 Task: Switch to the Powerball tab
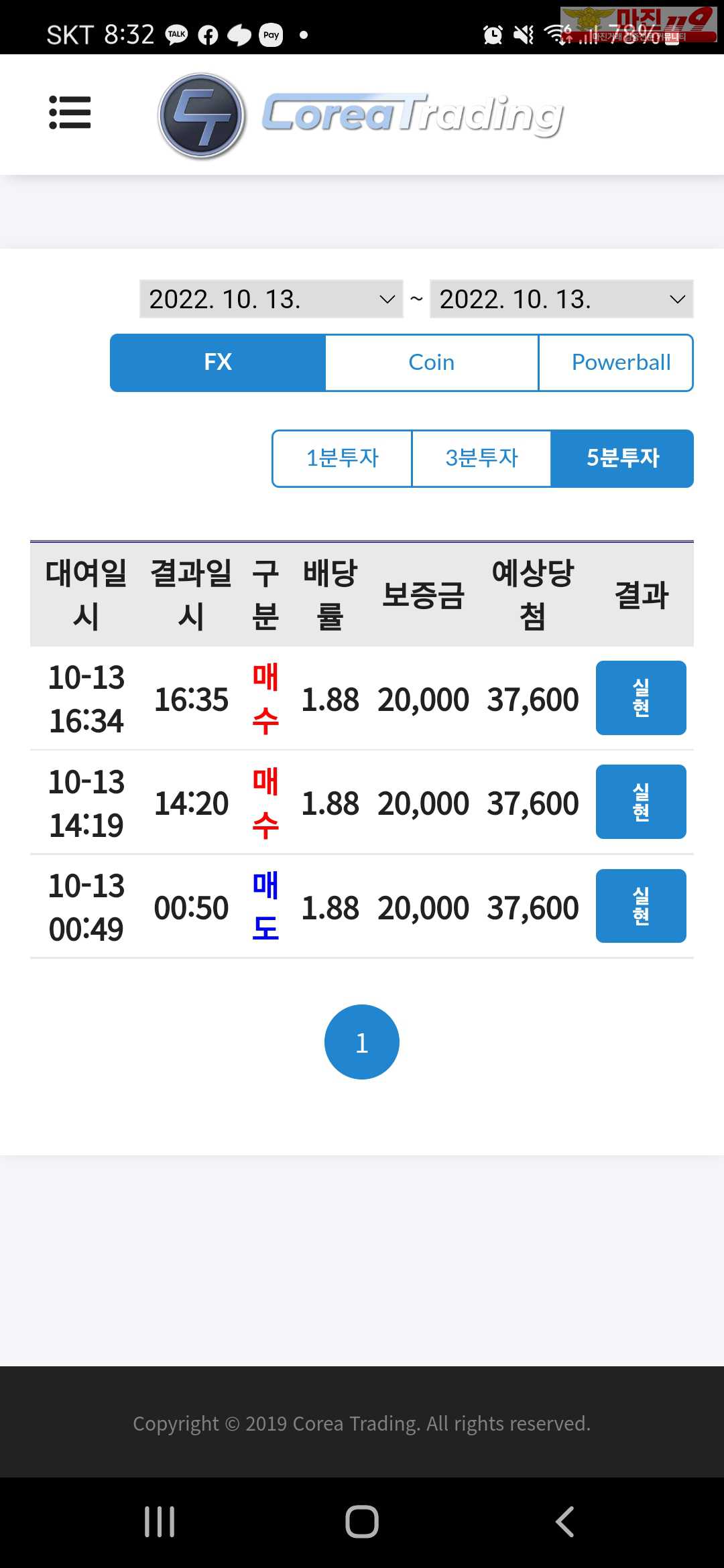(x=616, y=363)
